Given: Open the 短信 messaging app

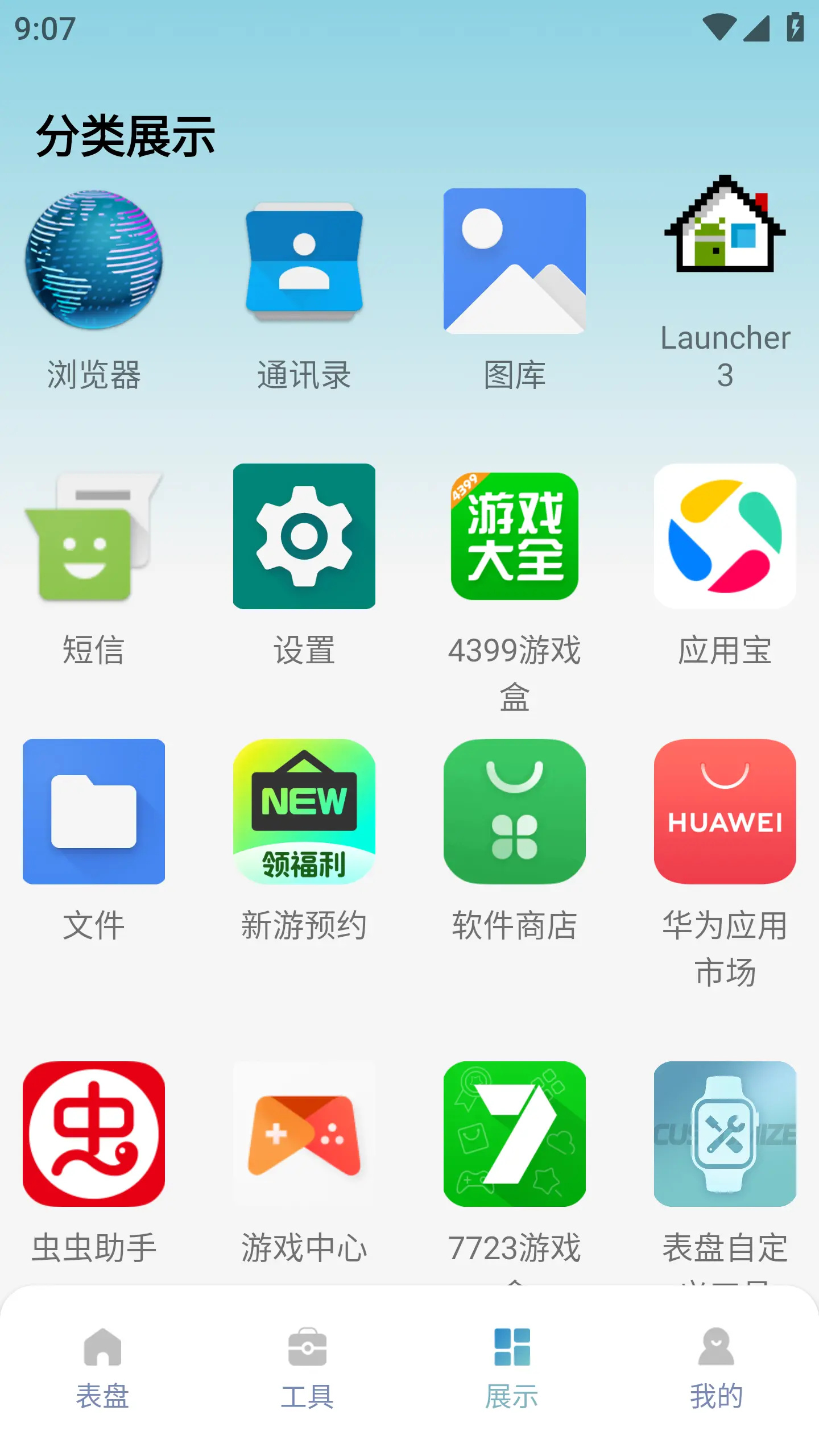Looking at the screenshot, I should point(94,536).
